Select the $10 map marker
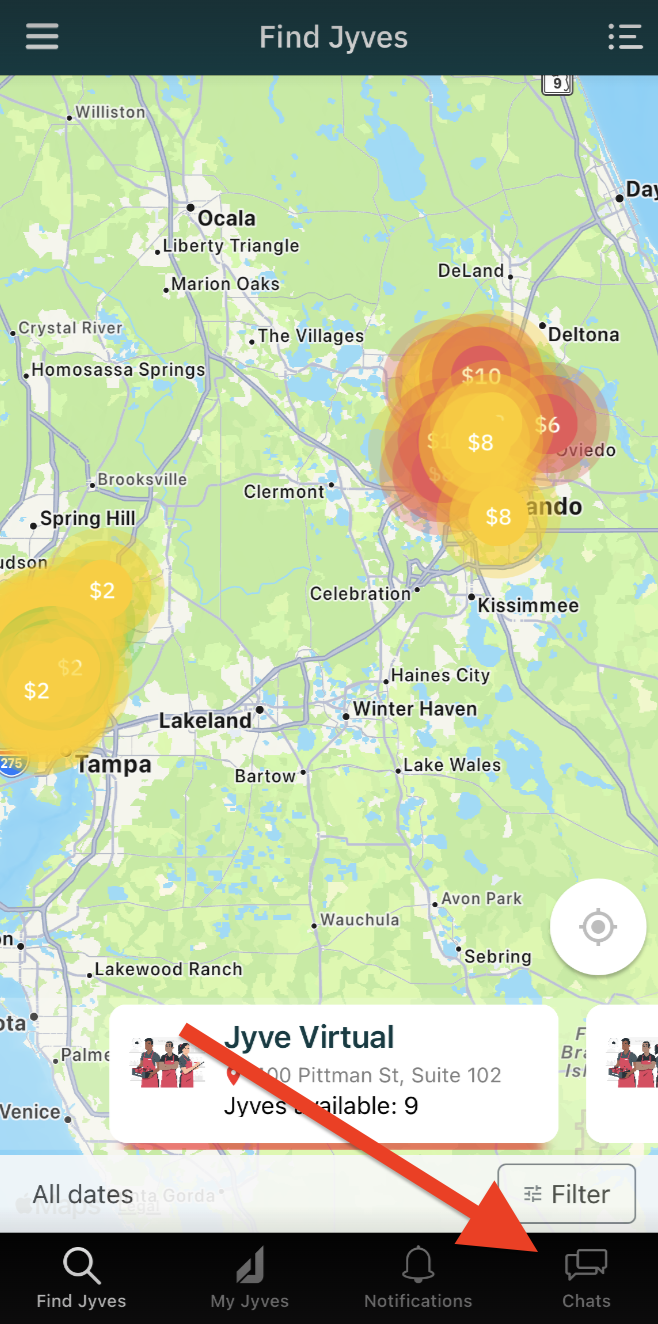 (x=481, y=376)
